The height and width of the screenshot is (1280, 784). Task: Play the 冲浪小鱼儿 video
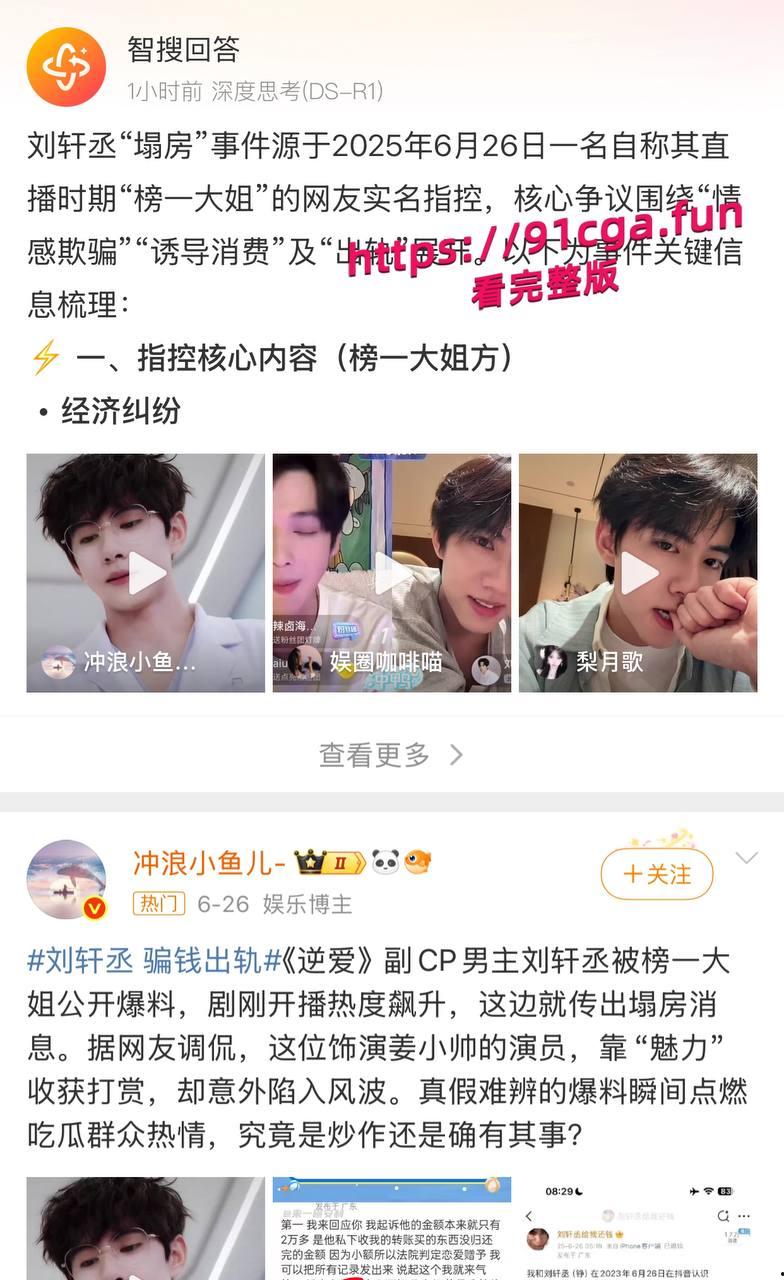144,571
